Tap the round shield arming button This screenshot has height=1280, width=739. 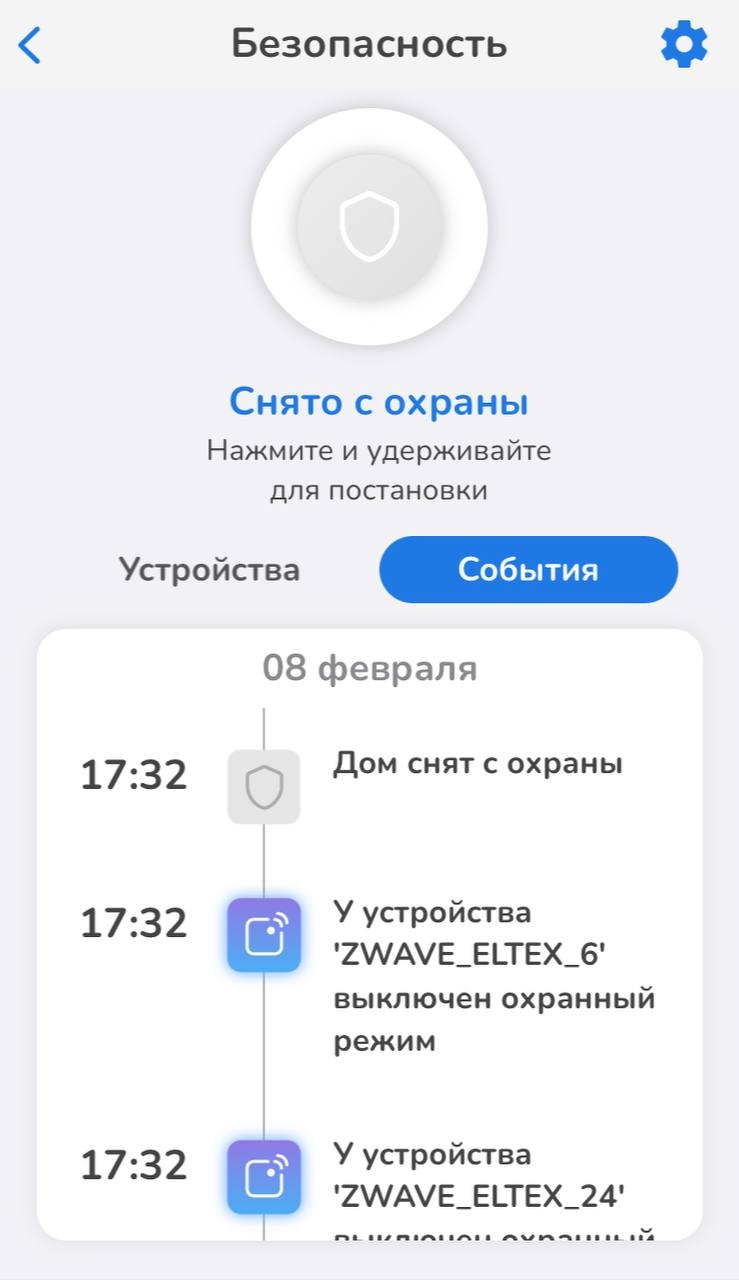pos(369,227)
